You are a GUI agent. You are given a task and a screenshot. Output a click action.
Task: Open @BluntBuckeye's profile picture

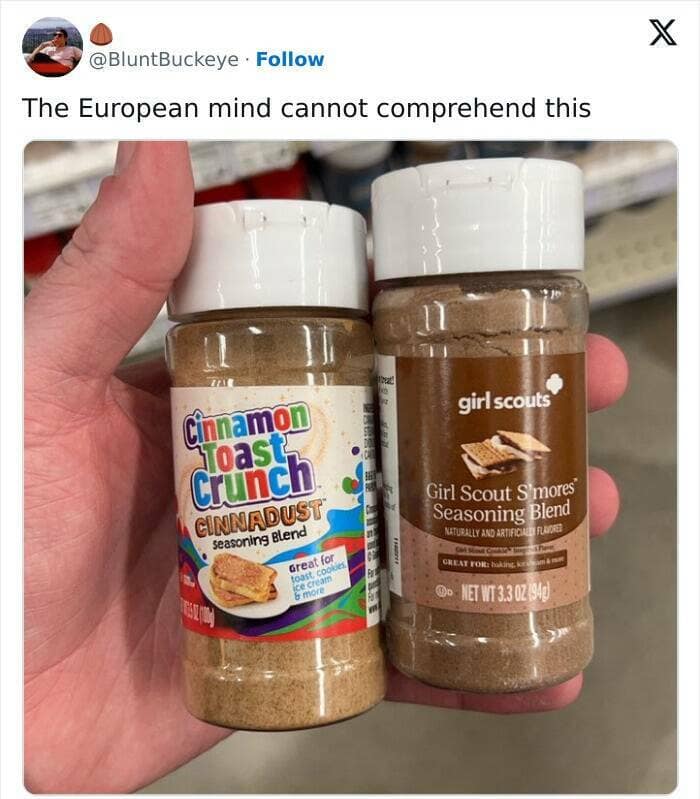(x=53, y=47)
